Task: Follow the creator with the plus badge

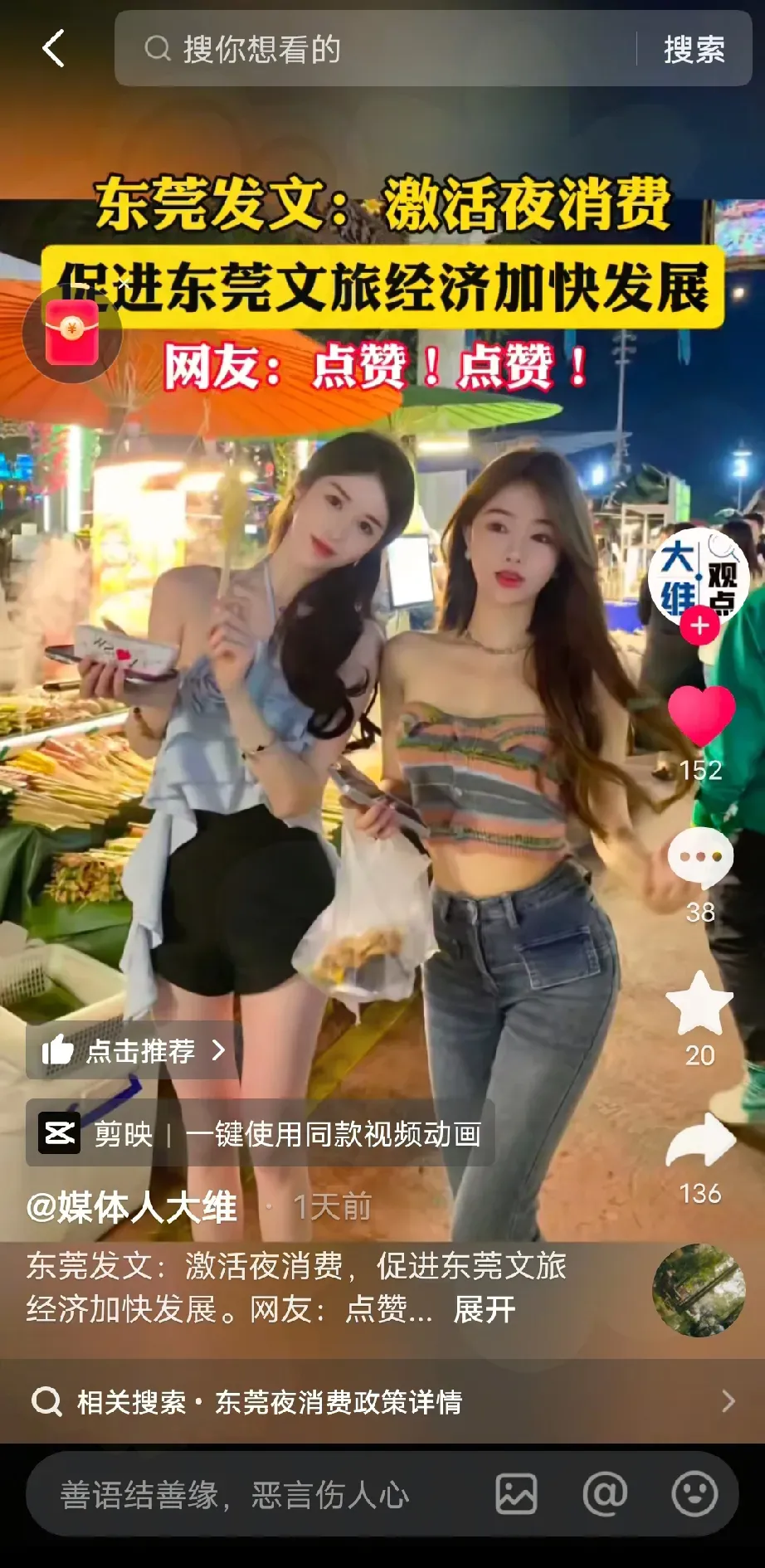Action: click(x=699, y=626)
